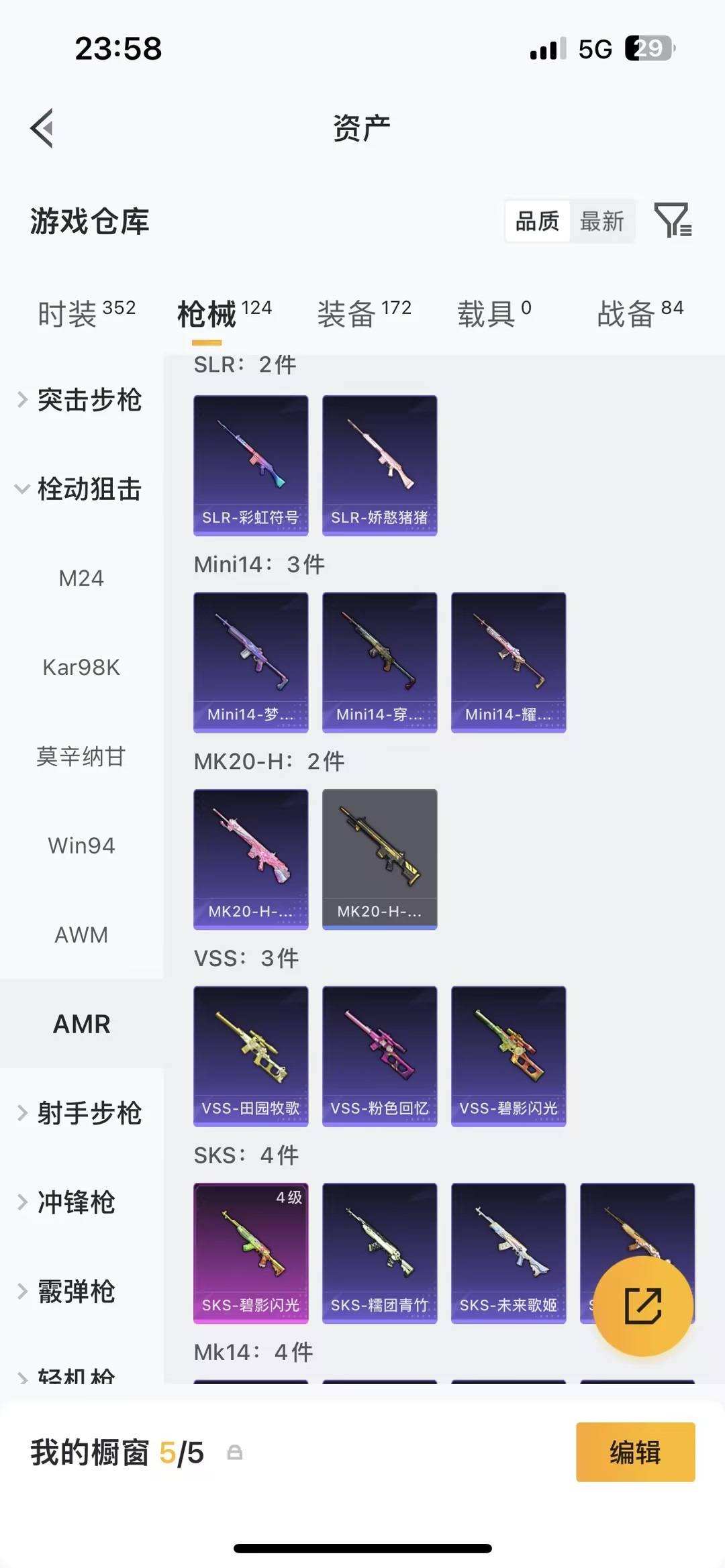The height and width of the screenshot is (1568, 725).
Task: Open the SLR-彩虹符号 skin
Action: point(250,465)
